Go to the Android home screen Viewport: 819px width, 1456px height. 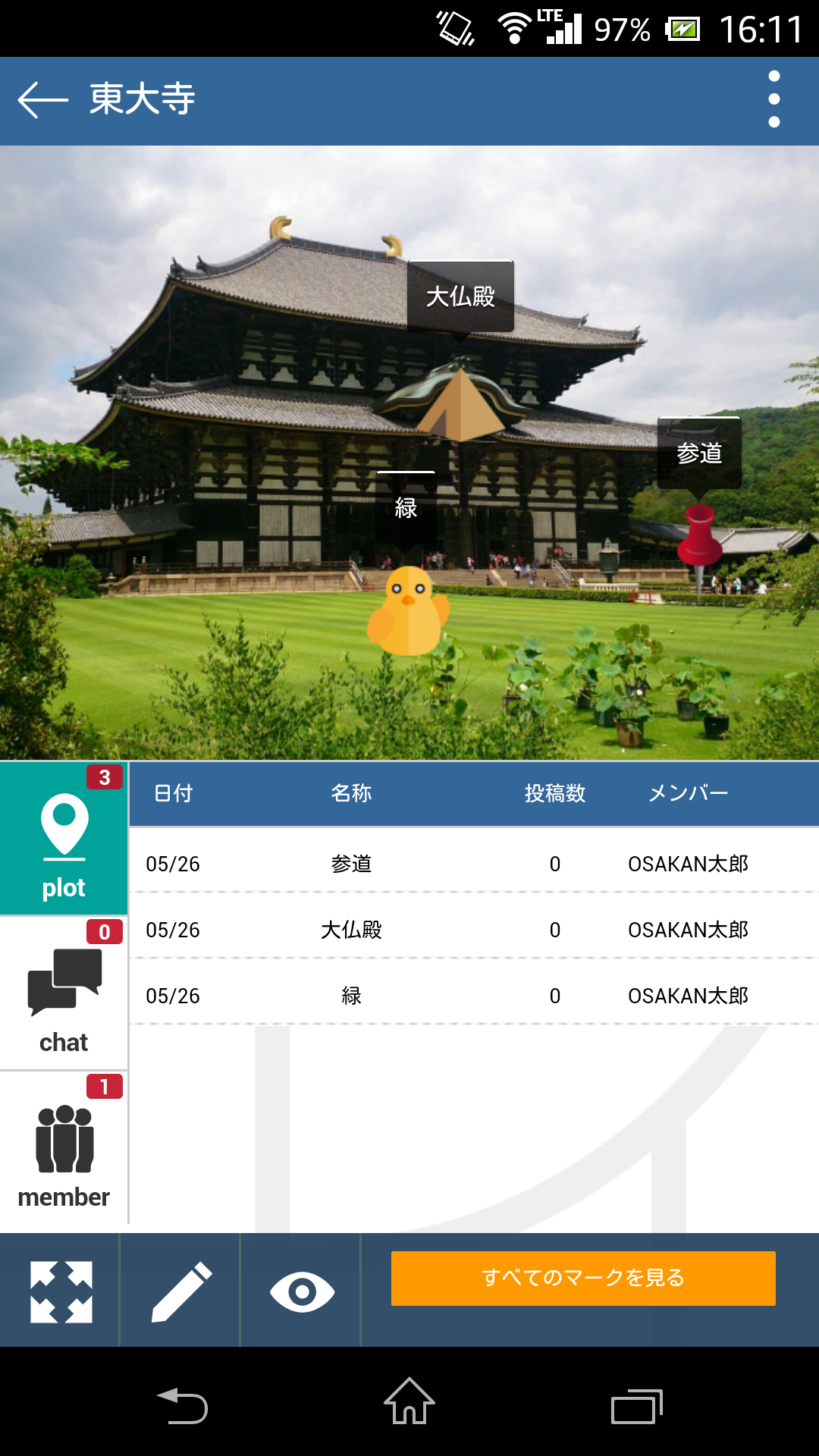[x=409, y=1402]
